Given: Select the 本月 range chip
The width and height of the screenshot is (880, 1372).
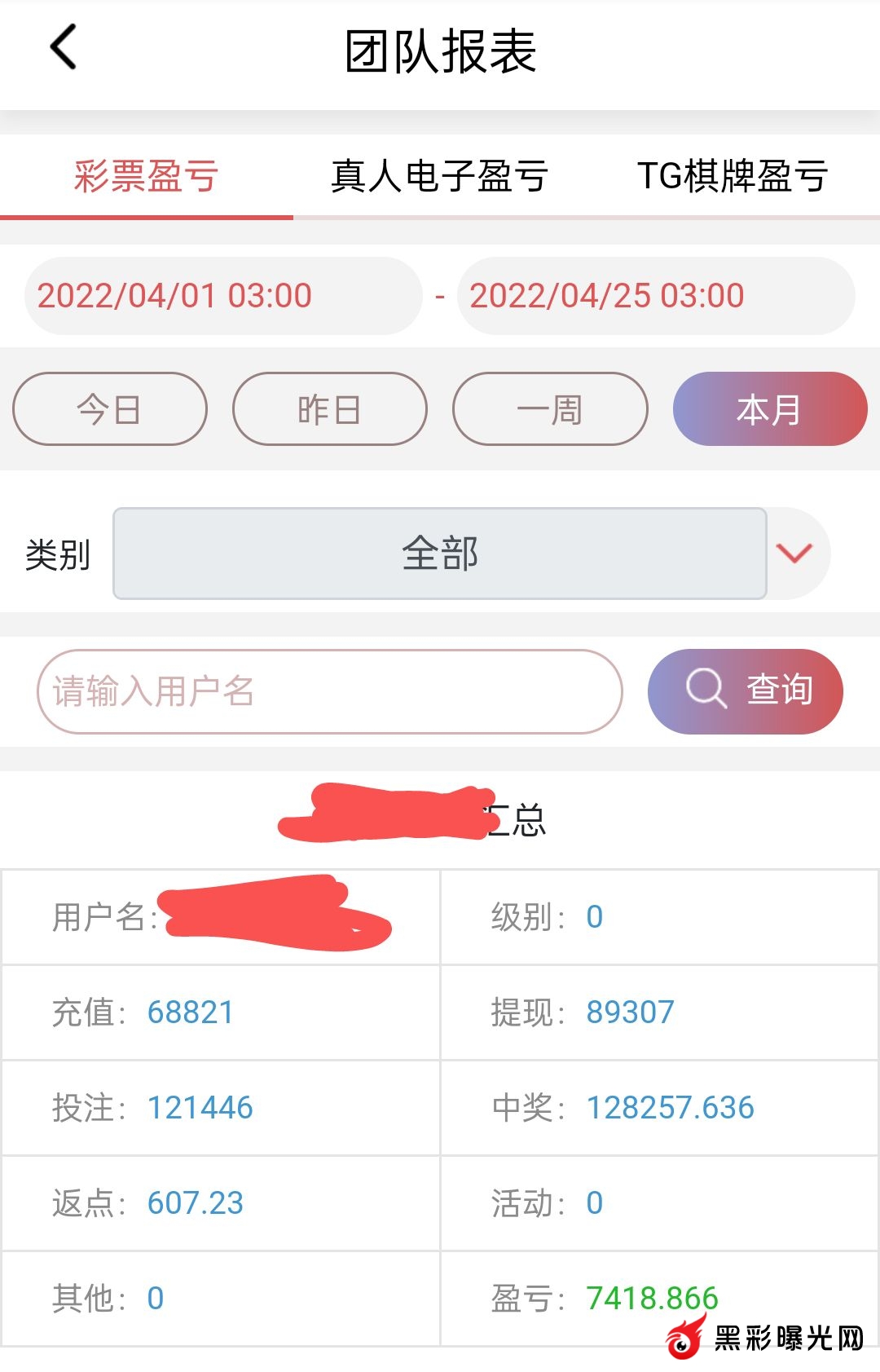Looking at the screenshot, I should 769,409.
